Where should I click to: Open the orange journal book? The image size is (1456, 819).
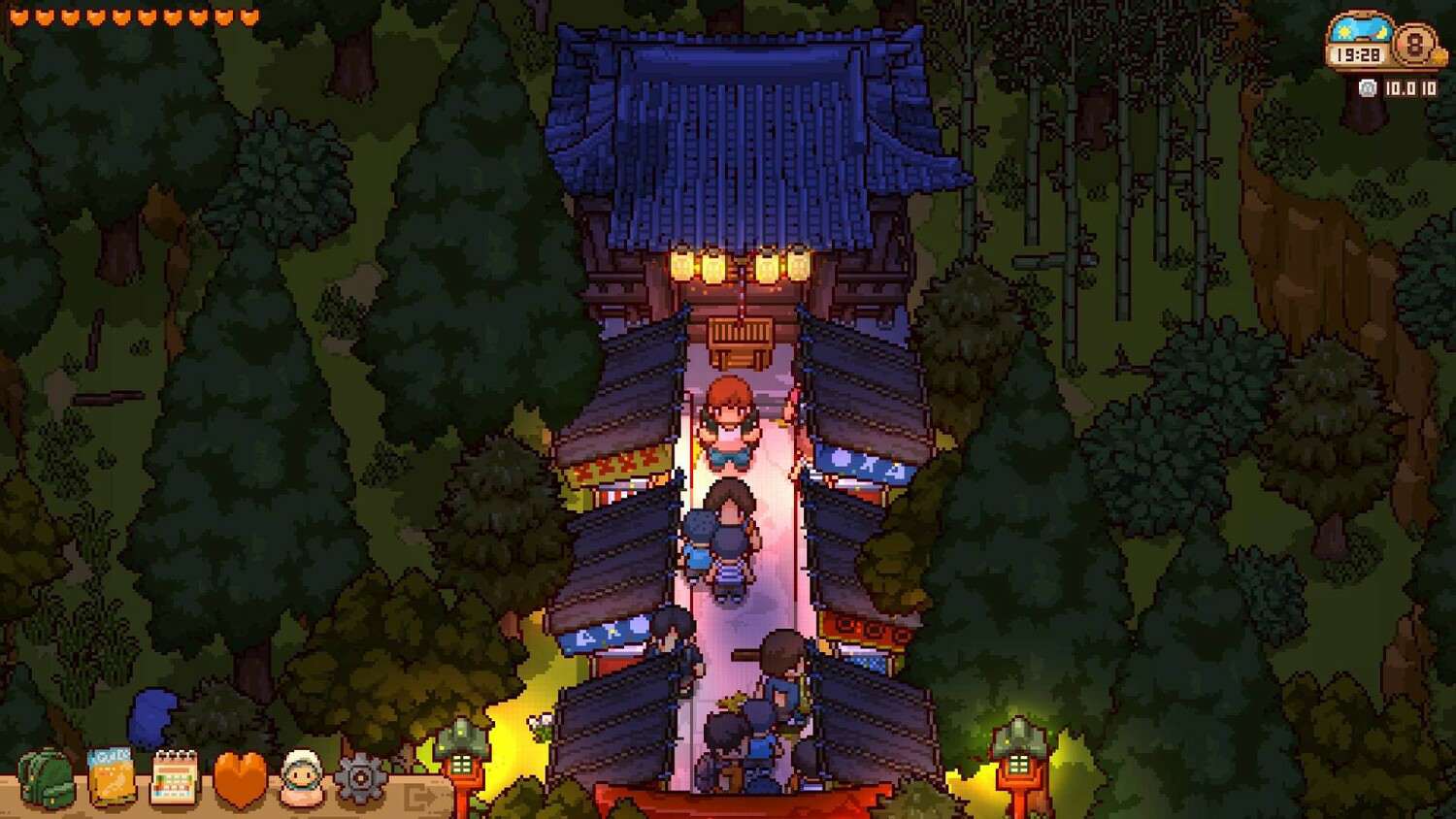pyautogui.click(x=111, y=778)
